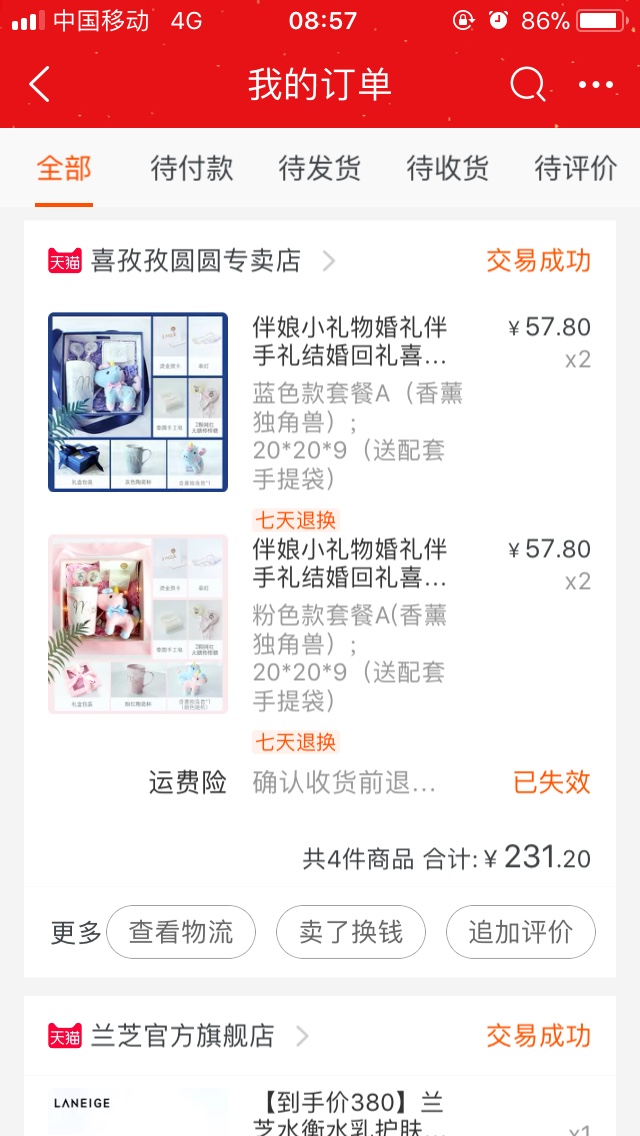Screen dimensions: 640x1136
Task: Go back from the 我的订单 page
Action: (39, 85)
